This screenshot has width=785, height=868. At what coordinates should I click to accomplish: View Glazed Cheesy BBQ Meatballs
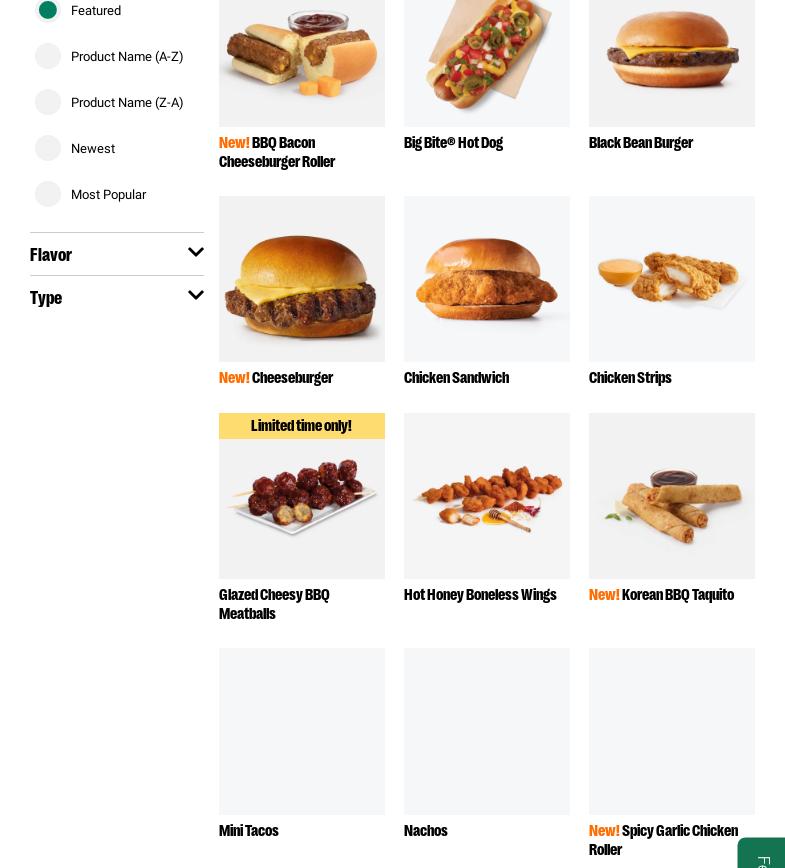coord(302,518)
